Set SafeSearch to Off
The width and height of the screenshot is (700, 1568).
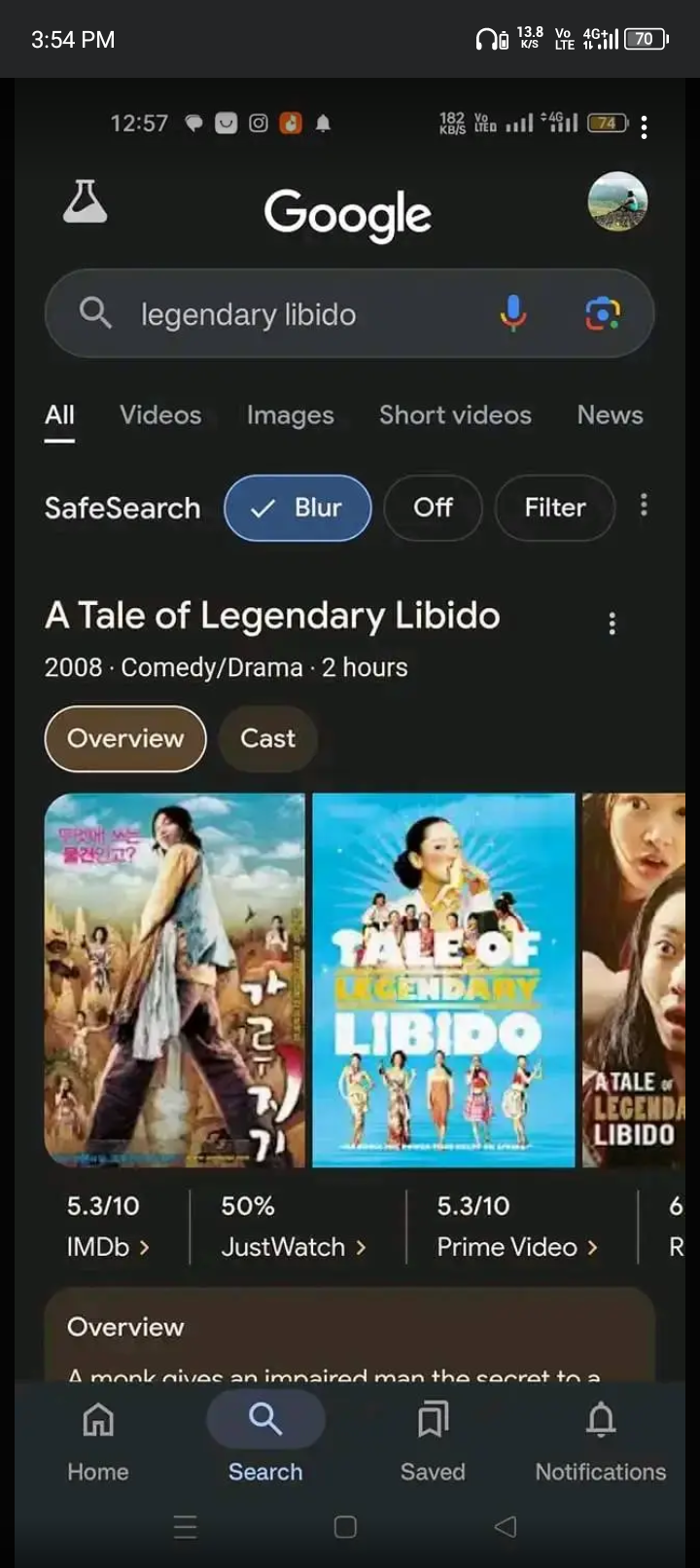[433, 508]
